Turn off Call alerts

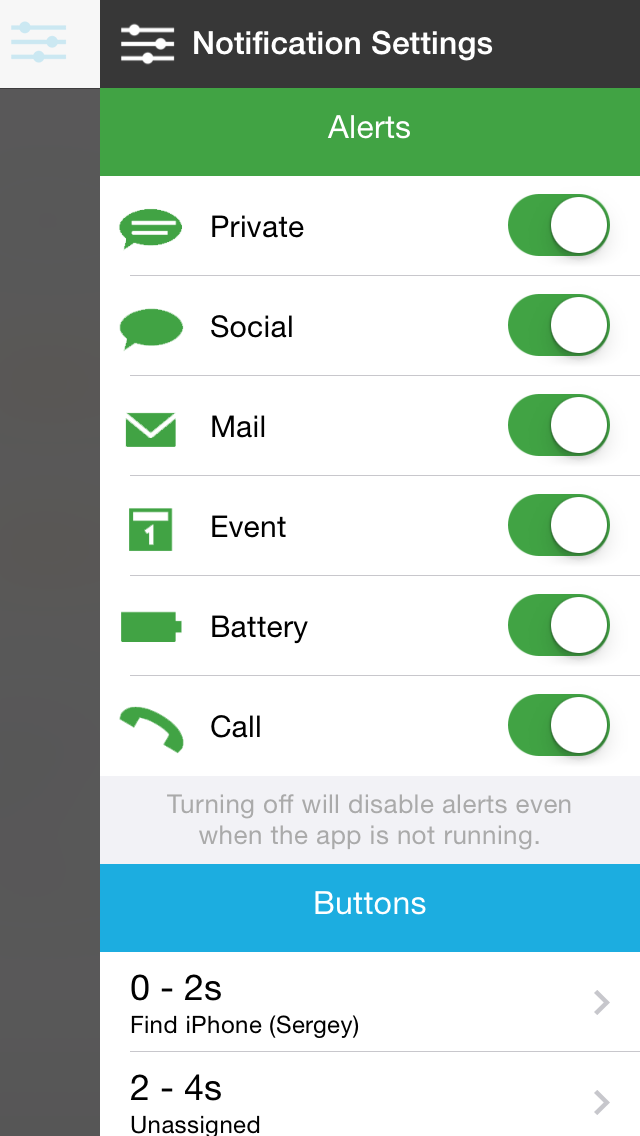point(558,725)
